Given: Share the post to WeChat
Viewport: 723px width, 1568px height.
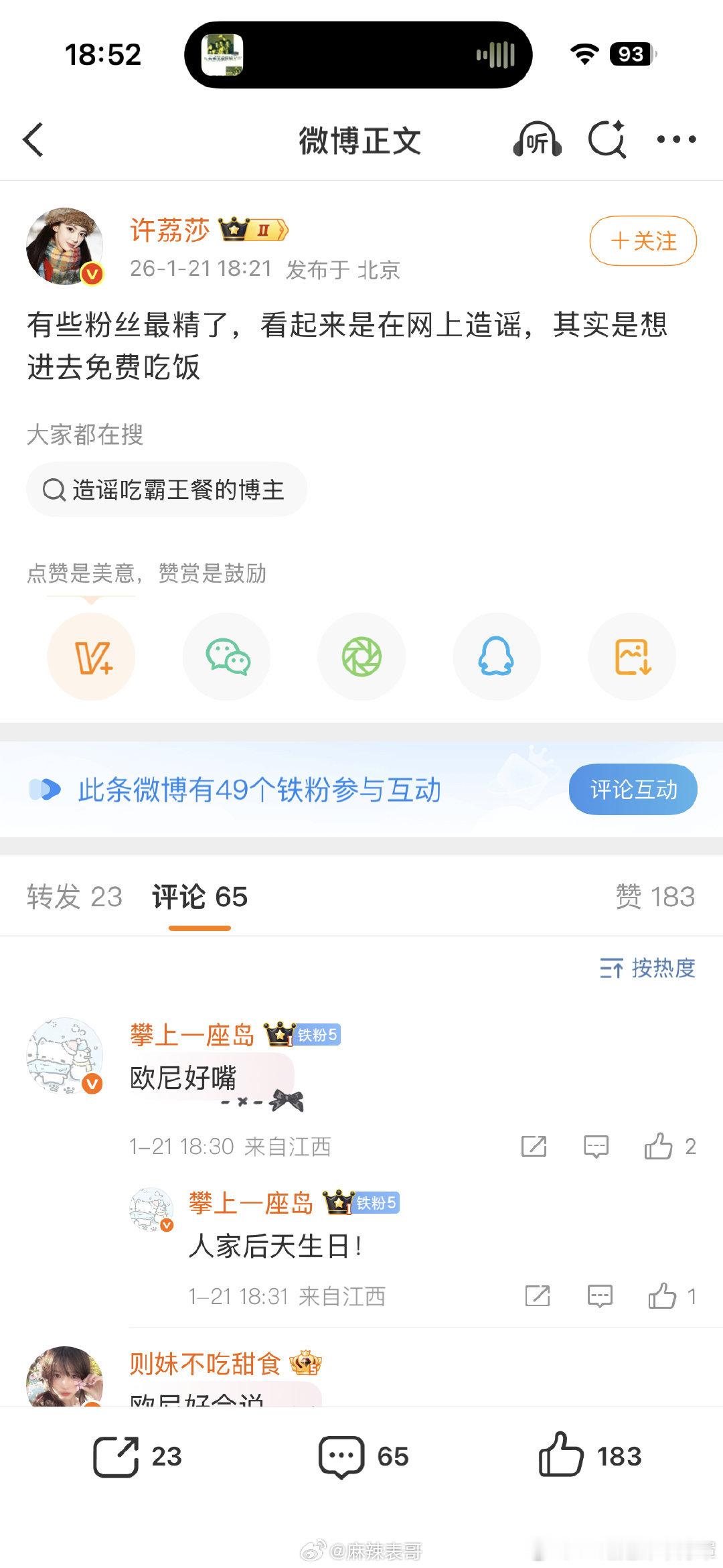Looking at the screenshot, I should [226, 657].
